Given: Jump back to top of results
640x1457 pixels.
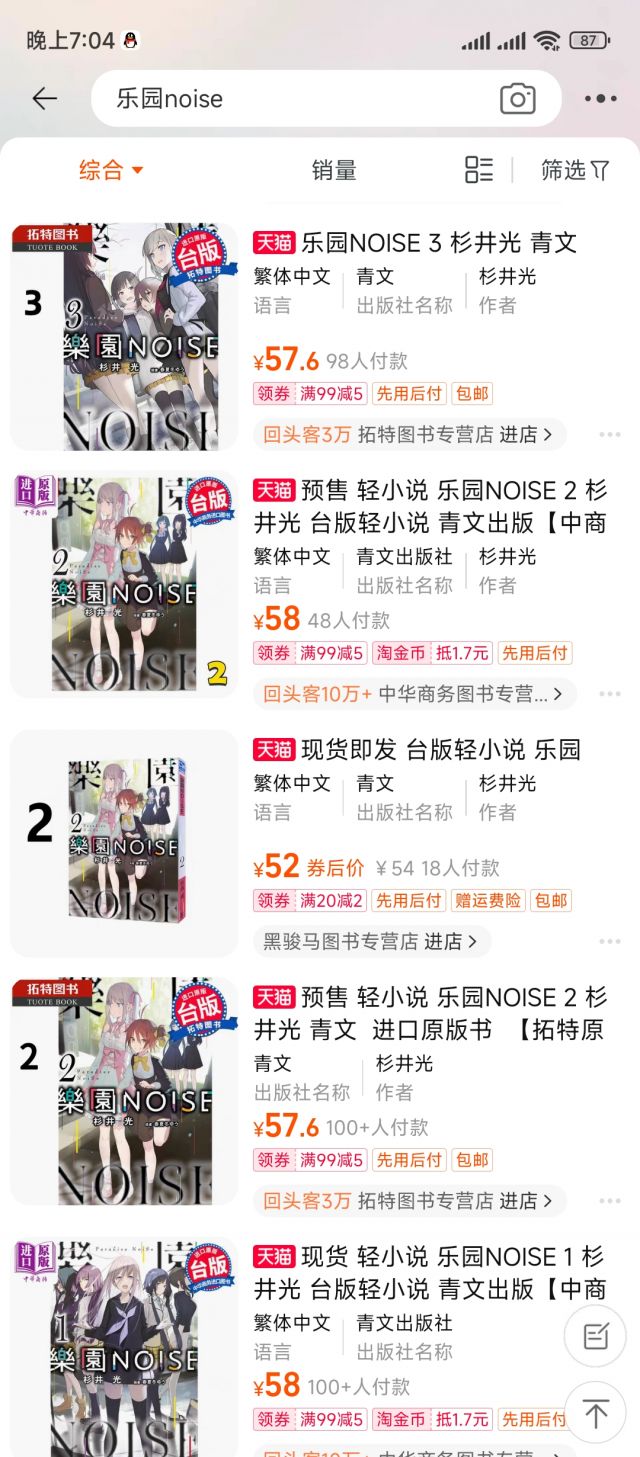Looking at the screenshot, I should point(596,1413).
